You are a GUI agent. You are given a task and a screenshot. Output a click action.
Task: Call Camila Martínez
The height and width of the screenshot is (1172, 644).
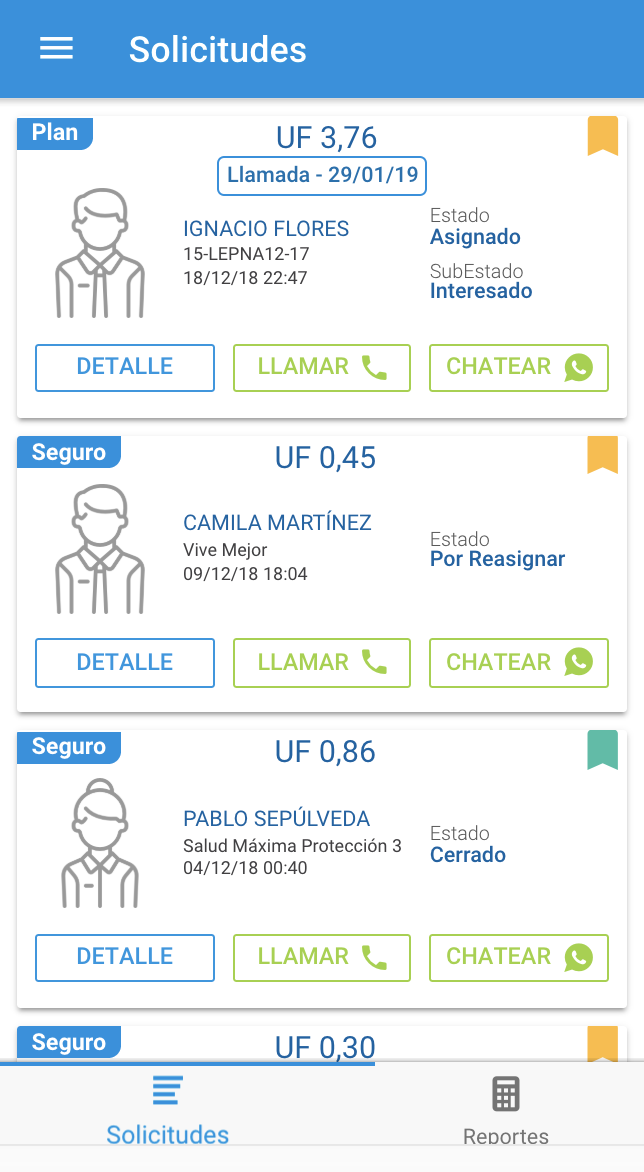click(322, 663)
